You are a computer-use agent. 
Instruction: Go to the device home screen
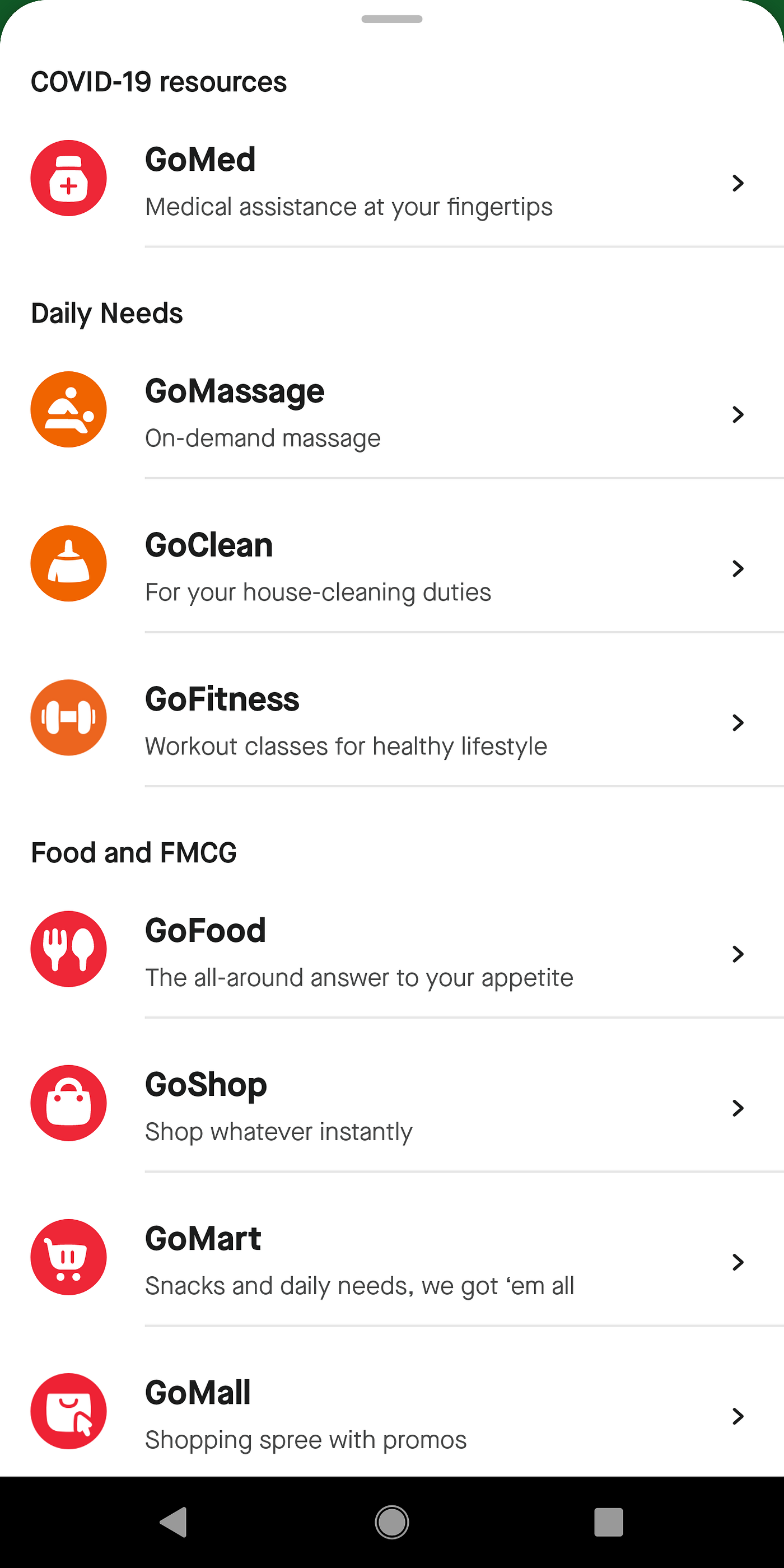391,1522
